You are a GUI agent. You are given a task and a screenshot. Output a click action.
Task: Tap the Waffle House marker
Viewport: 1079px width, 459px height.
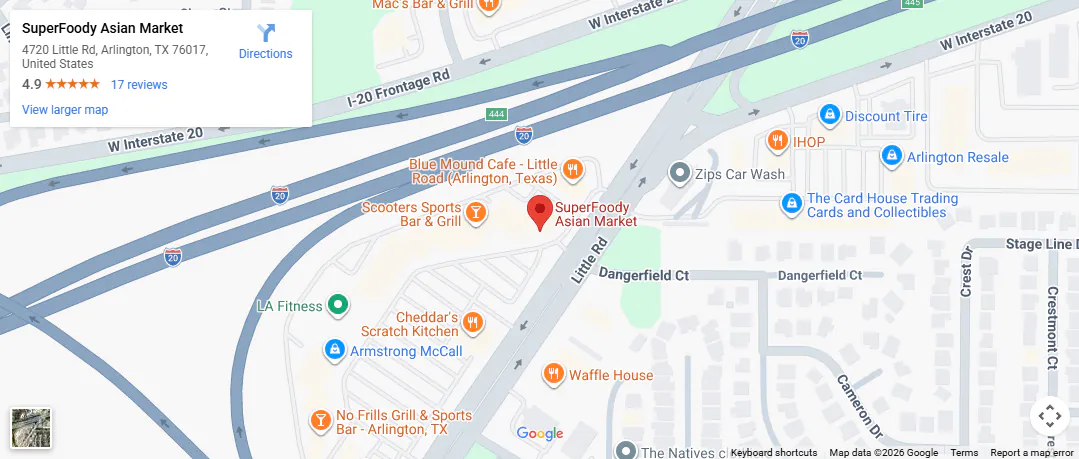pos(553,375)
